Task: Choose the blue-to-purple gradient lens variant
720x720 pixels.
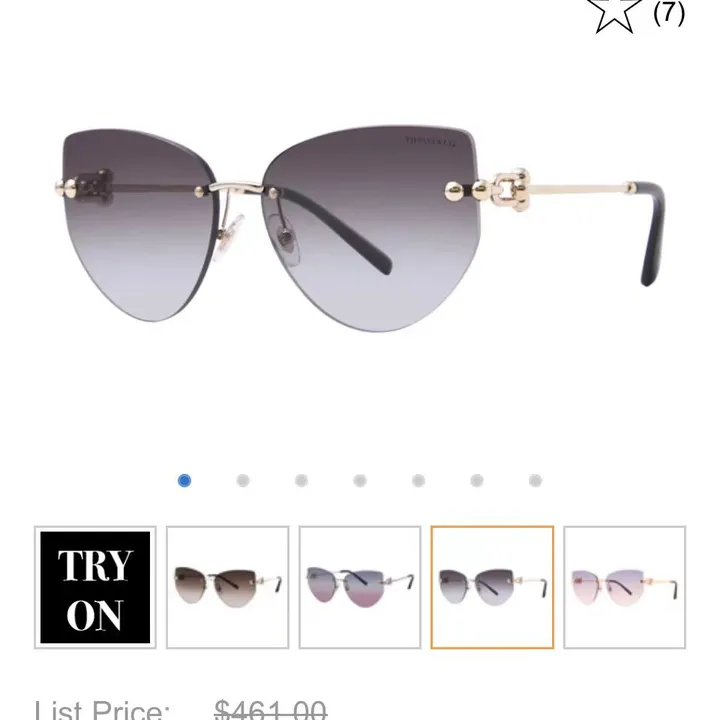Action: pos(360,587)
